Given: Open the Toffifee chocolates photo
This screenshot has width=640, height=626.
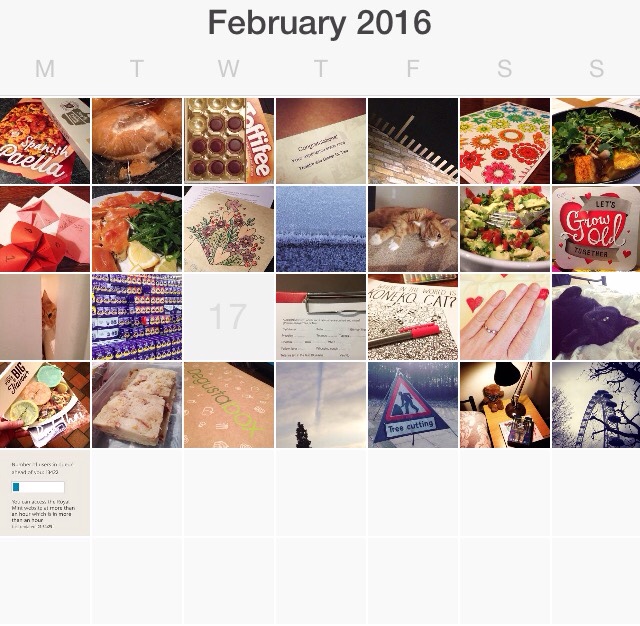Looking at the screenshot, I should click(229, 141).
